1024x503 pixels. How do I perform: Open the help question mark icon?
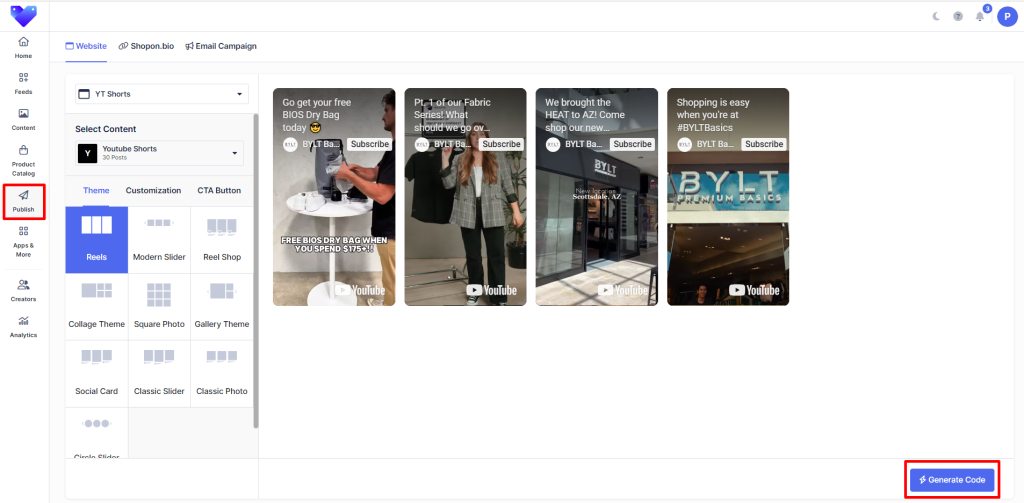coord(958,16)
